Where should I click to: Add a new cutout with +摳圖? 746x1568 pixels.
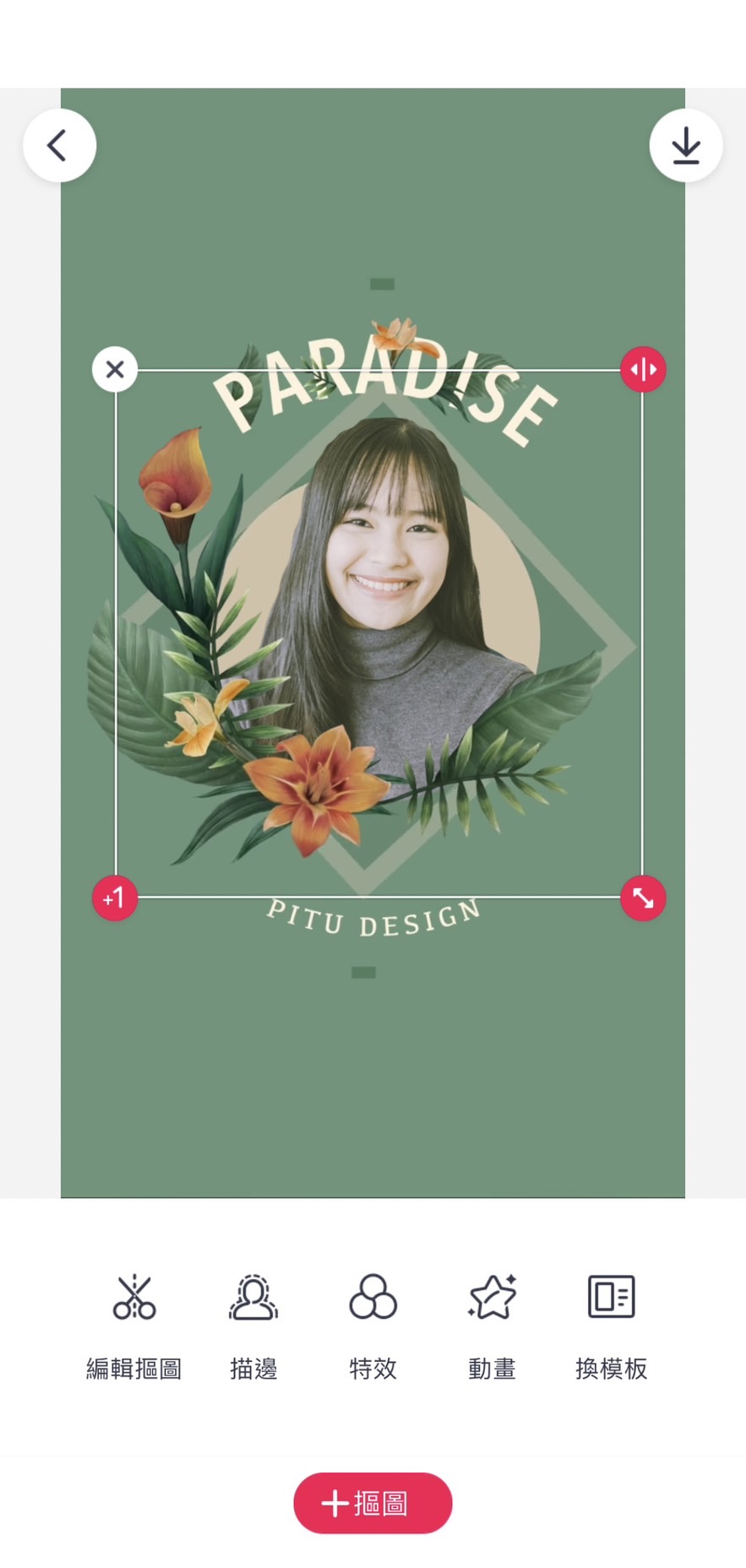coord(373,1502)
